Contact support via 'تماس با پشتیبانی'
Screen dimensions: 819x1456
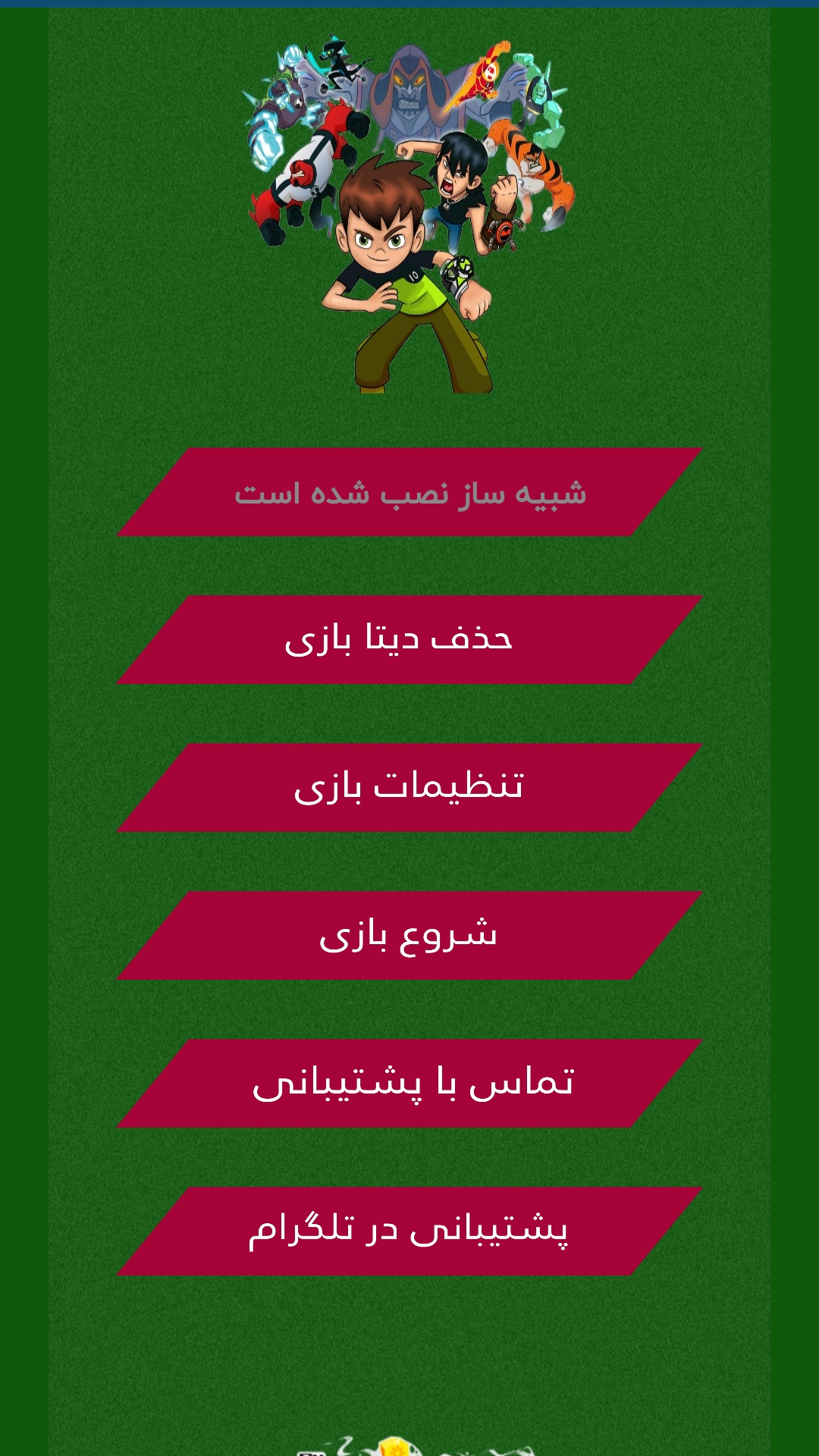click(409, 1084)
